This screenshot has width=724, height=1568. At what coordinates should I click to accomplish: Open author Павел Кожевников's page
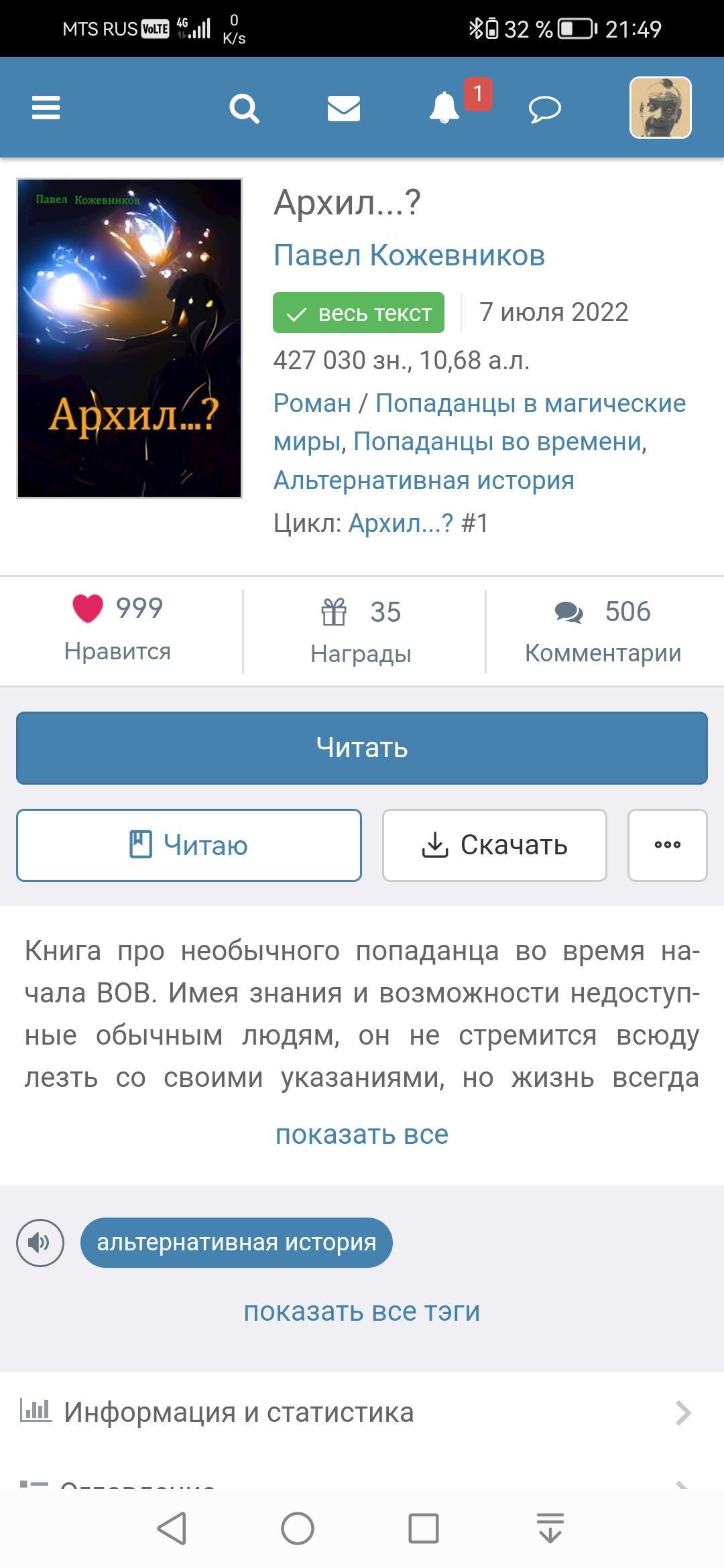click(409, 255)
